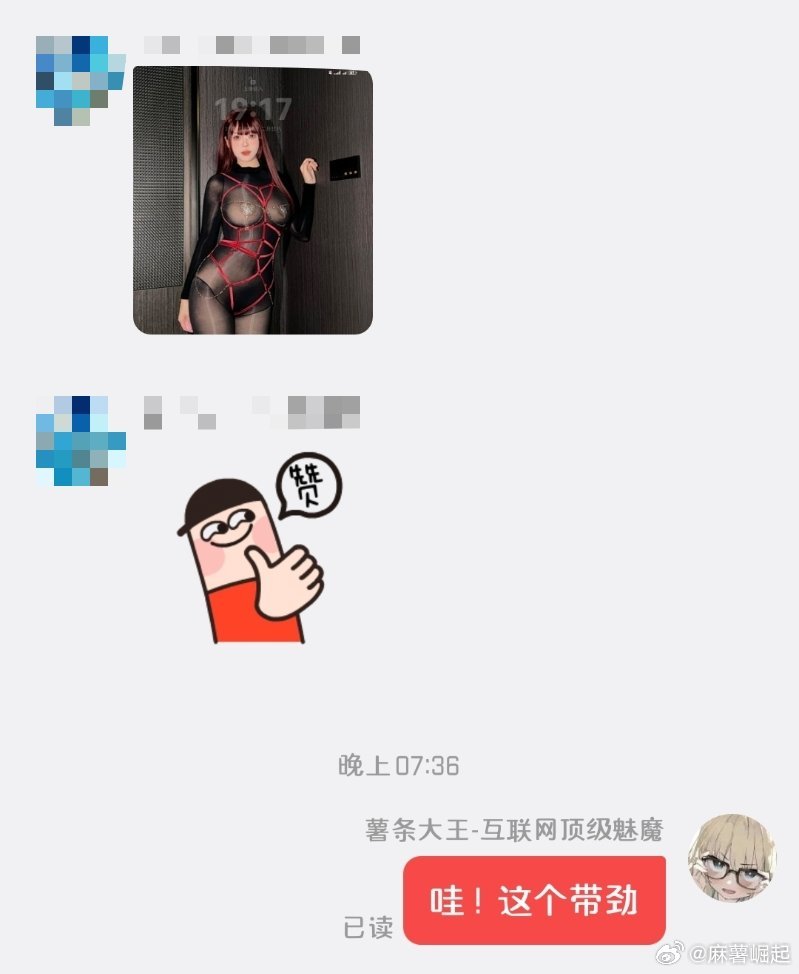Screen dimensions: 799x974
Task: Open the anime-girl avatar of 薯条大王
Action: (732, 857)
